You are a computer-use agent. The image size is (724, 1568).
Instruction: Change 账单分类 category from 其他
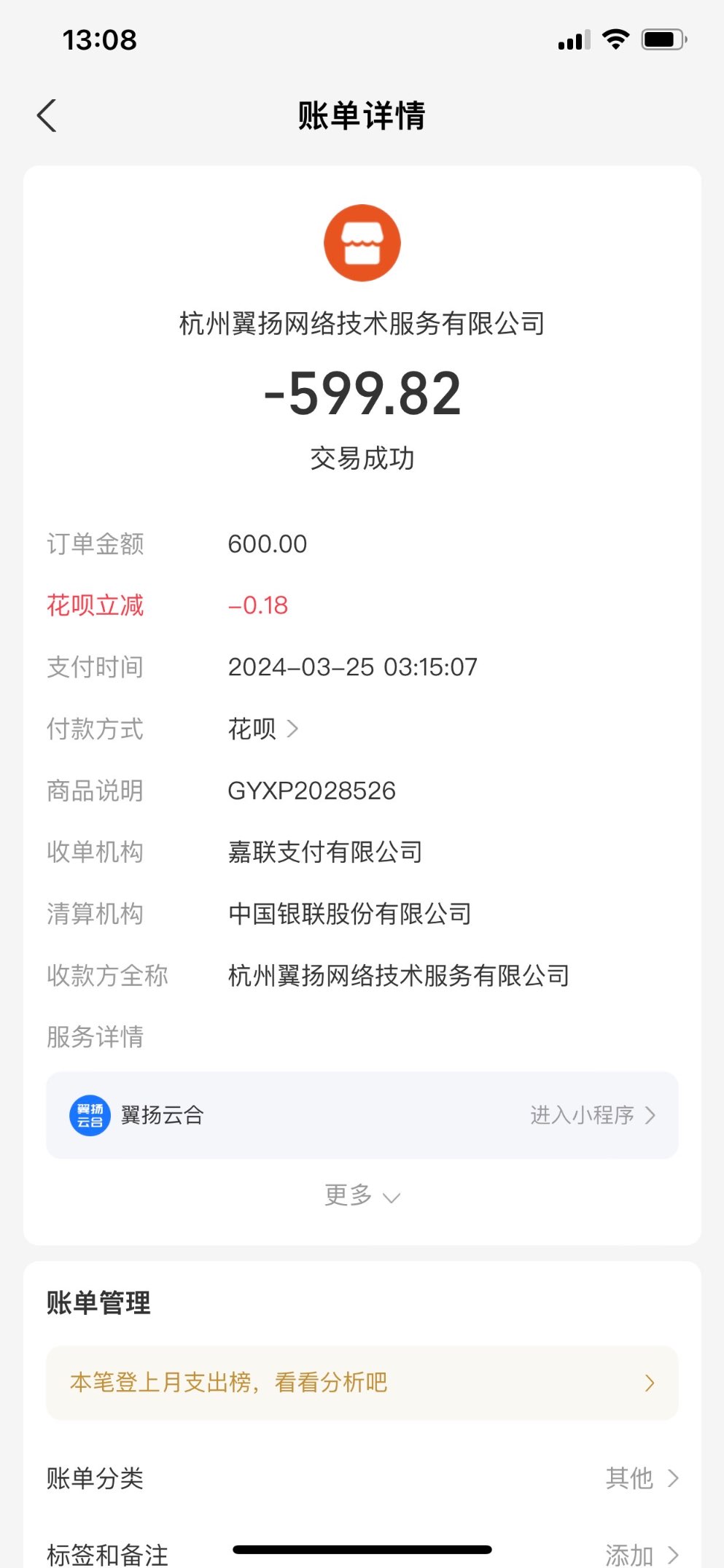coord(641,1478)
